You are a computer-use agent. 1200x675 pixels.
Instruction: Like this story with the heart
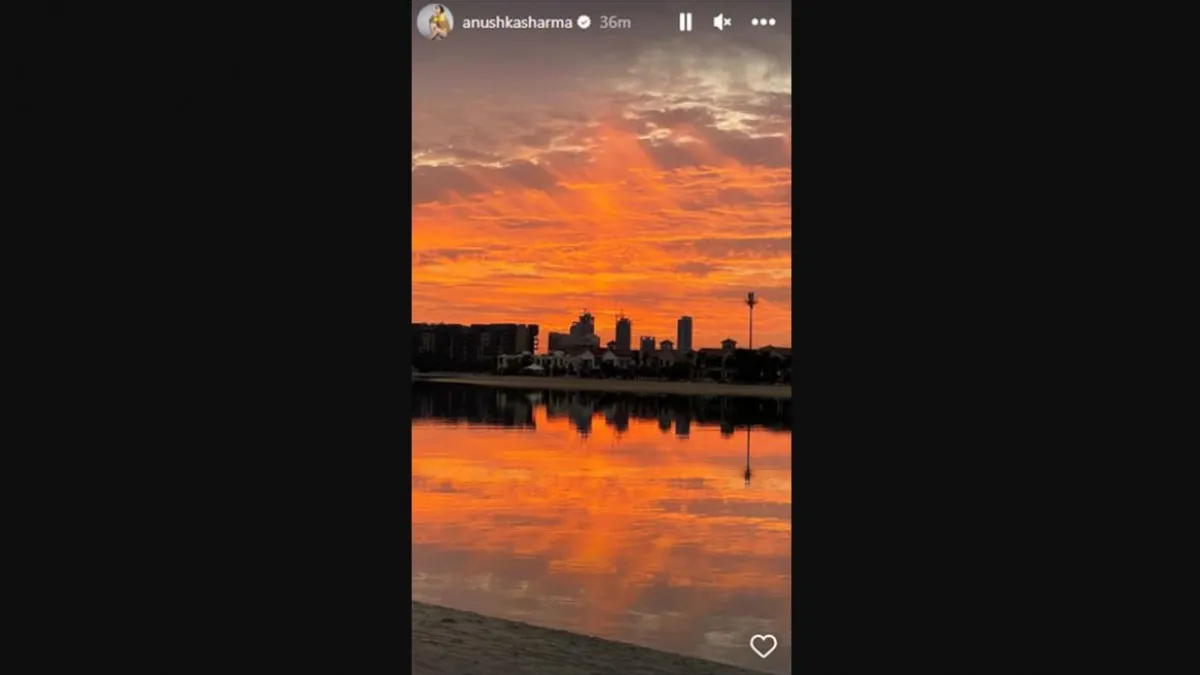tap(763, 646)
